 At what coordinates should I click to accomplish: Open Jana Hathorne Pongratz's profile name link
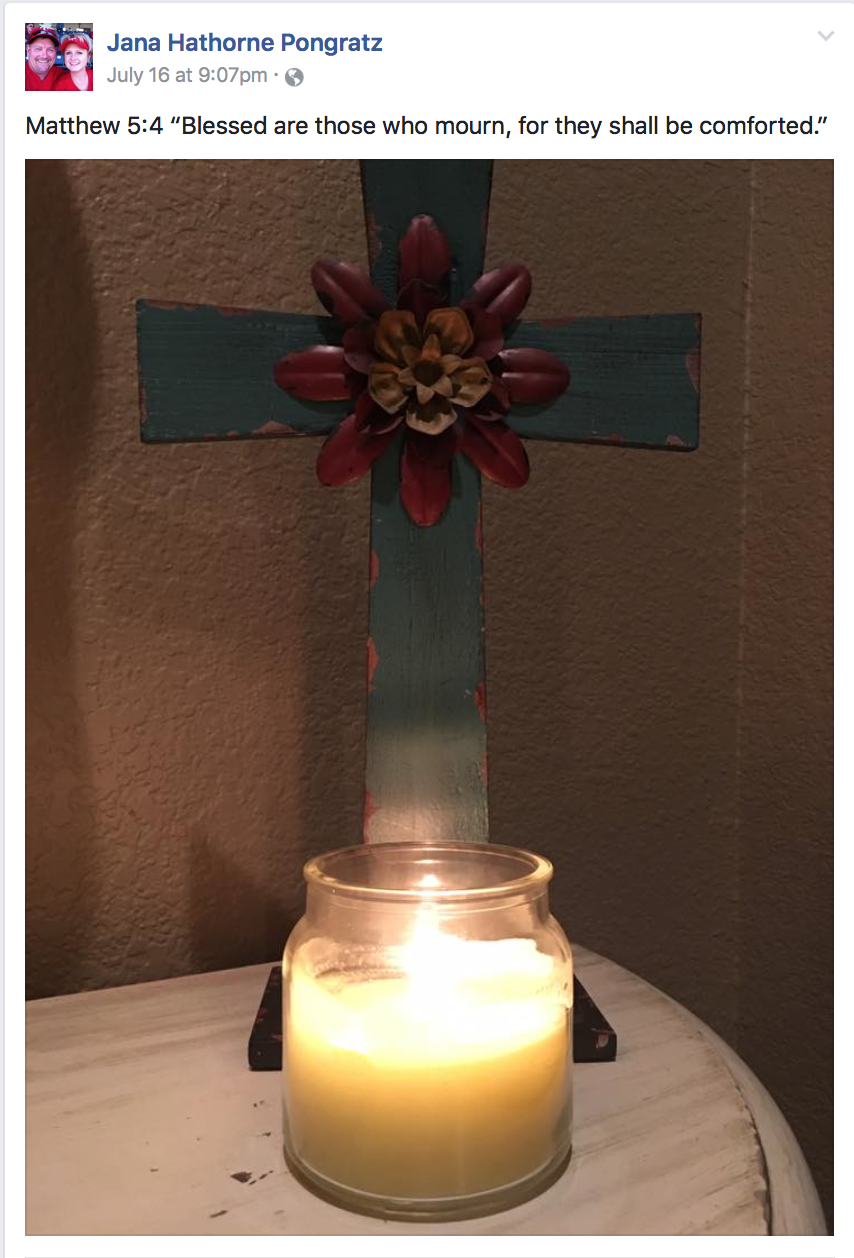pos(244,43)
